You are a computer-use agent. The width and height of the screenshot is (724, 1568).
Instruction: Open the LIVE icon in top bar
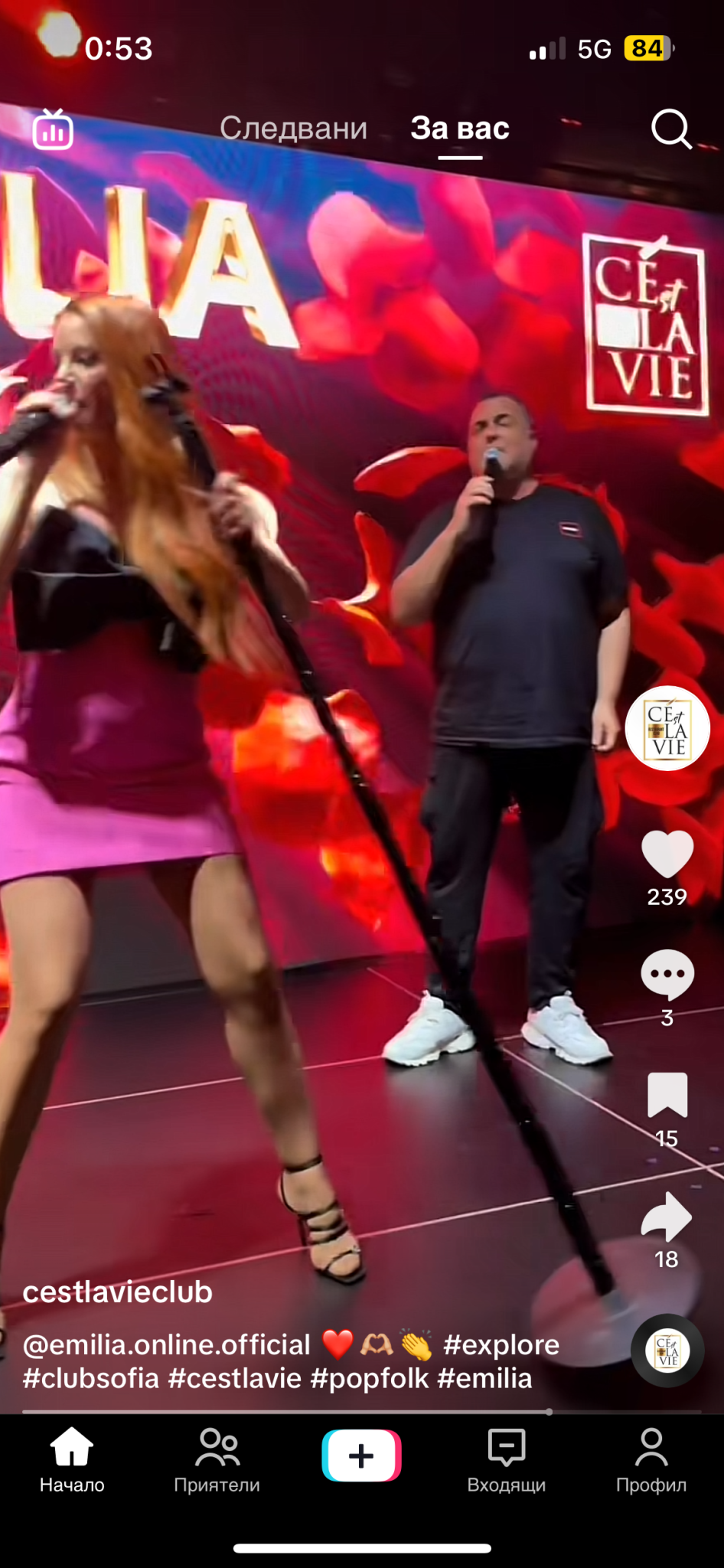point(53,129)
